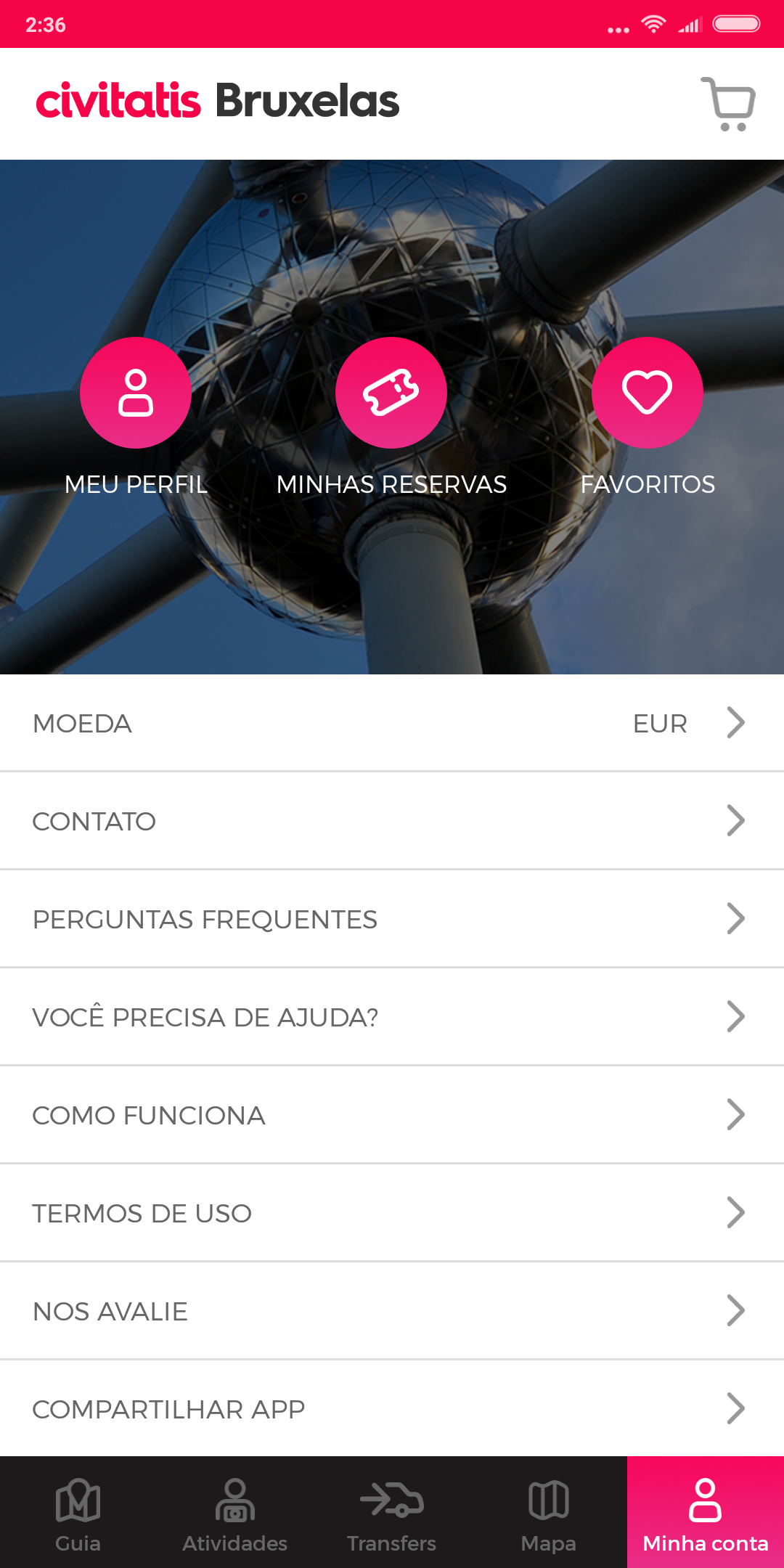The height and width of the screenshot is (1568, 784).
Task: Switch to the Transfers tab
Action: click(x=392, y=1512)
